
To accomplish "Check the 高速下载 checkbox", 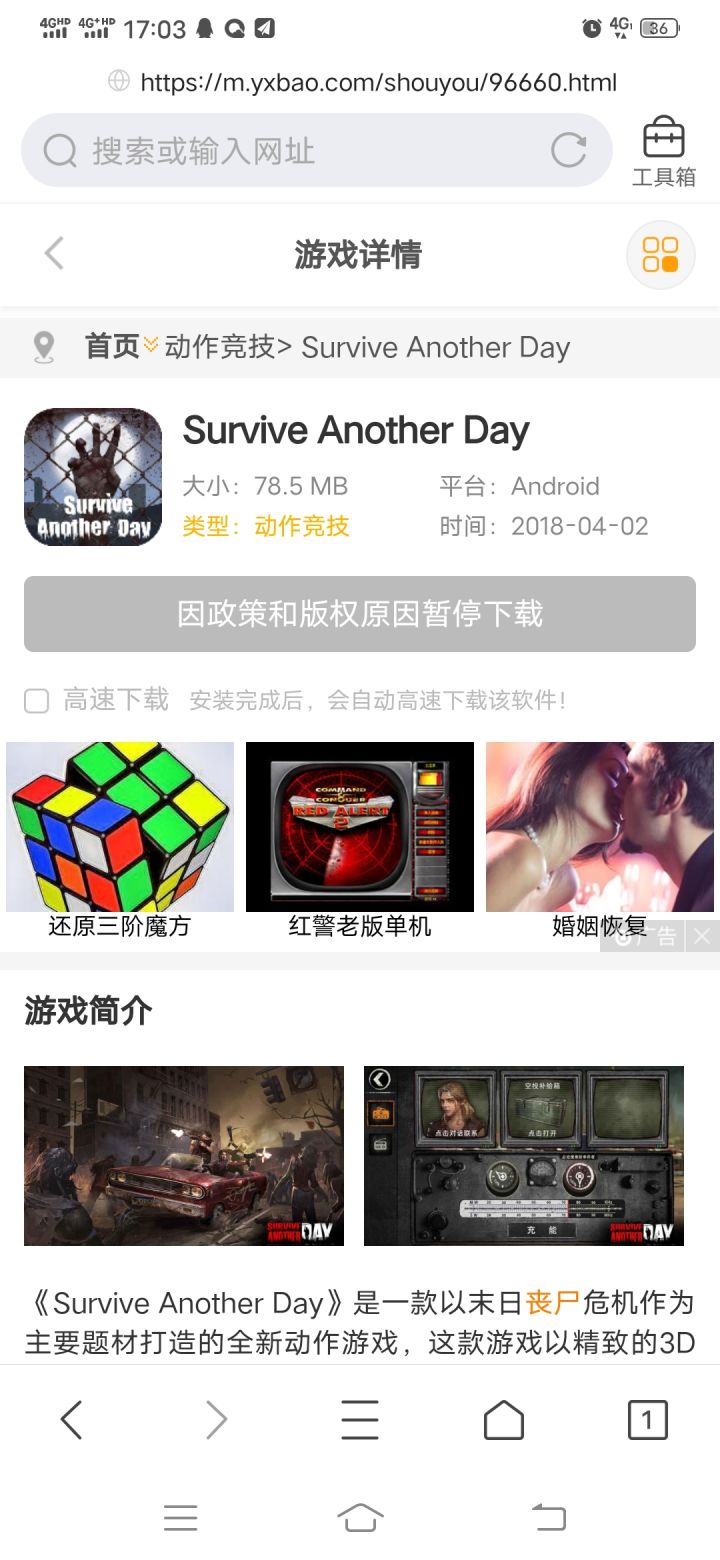I will (x=37, y=700).
